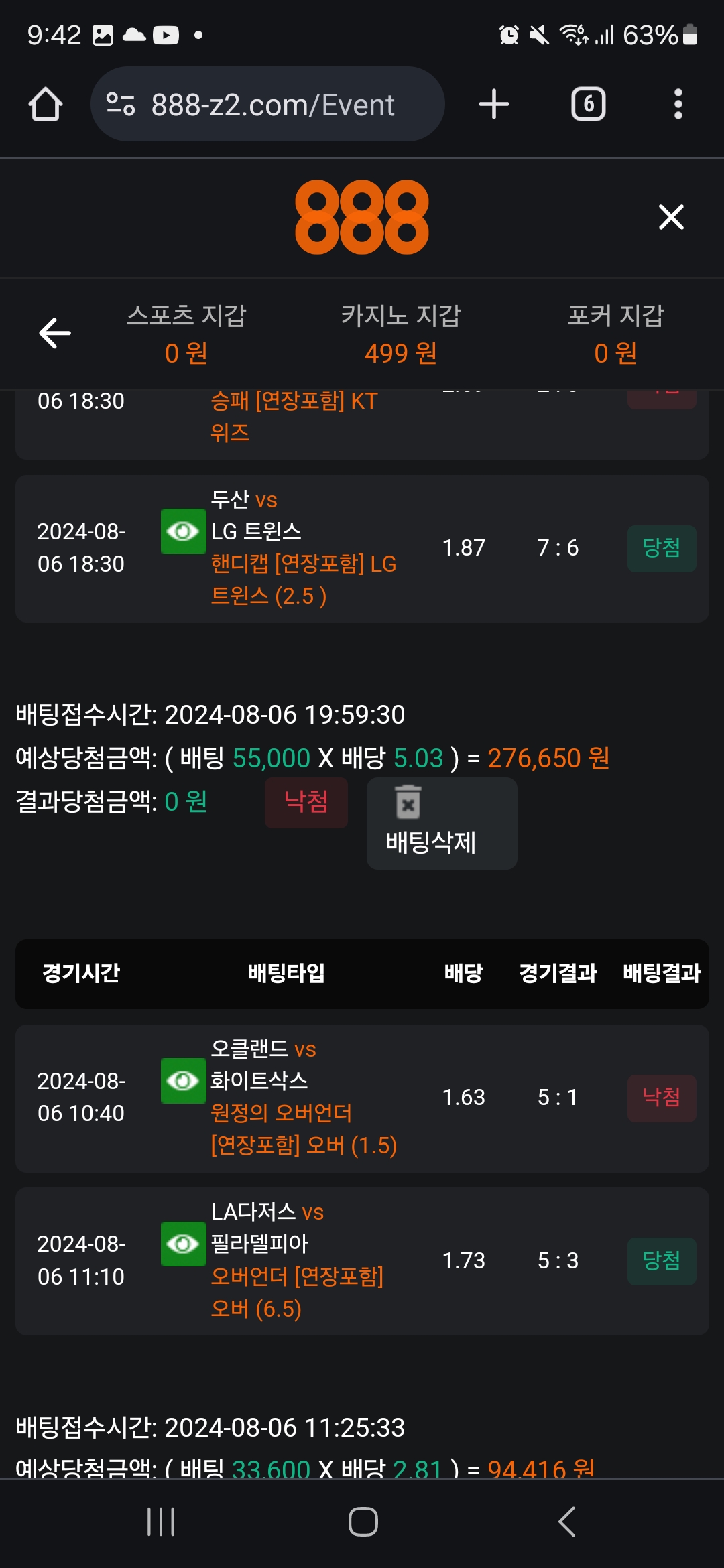The width and height of the screenshot is (724, 1568).
Task: Open the tab switcher showing 6 tabs
Action: (588, 105)
